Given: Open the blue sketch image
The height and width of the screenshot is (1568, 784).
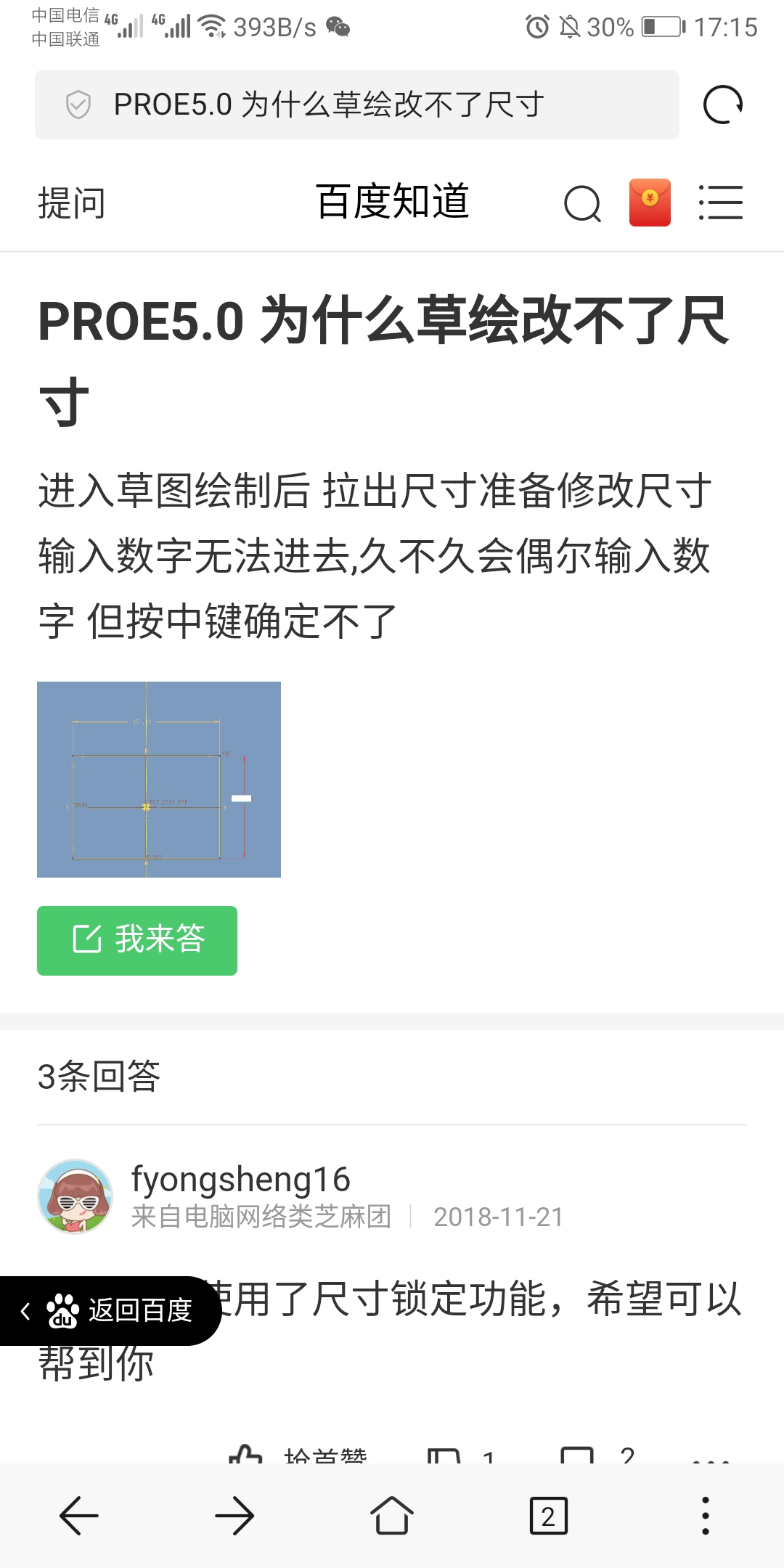Looking at the screenshot, I should (x=159, y=779).
